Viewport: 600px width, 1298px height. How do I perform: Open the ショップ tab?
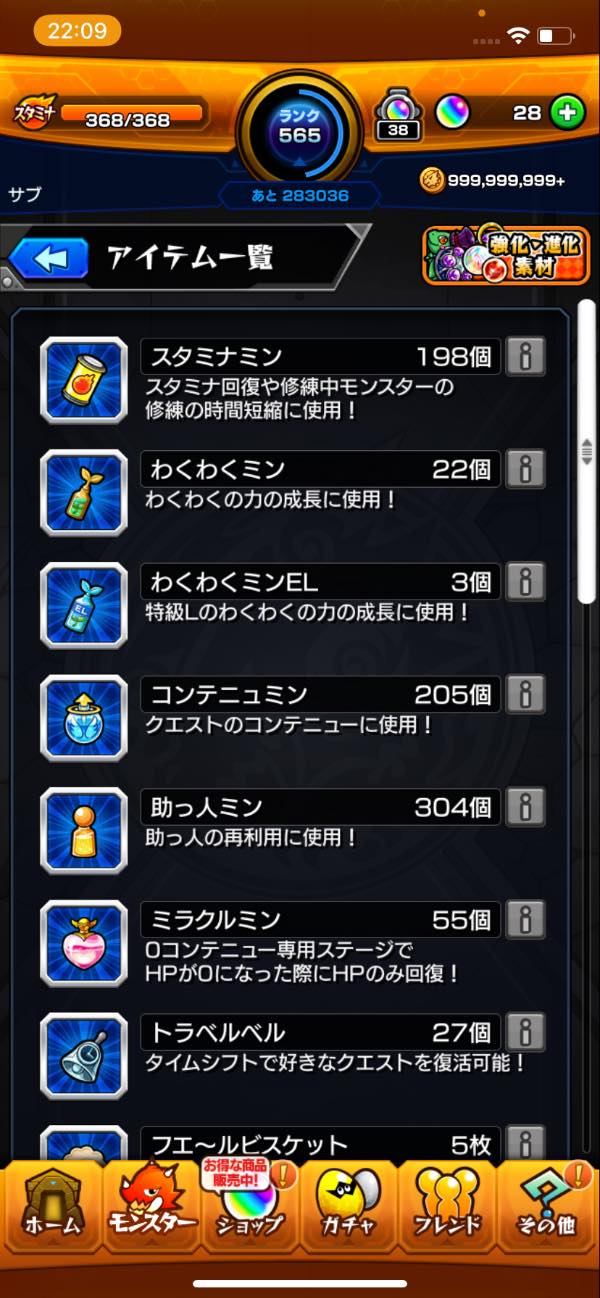pyautogui.click(x=249, y=1203)
